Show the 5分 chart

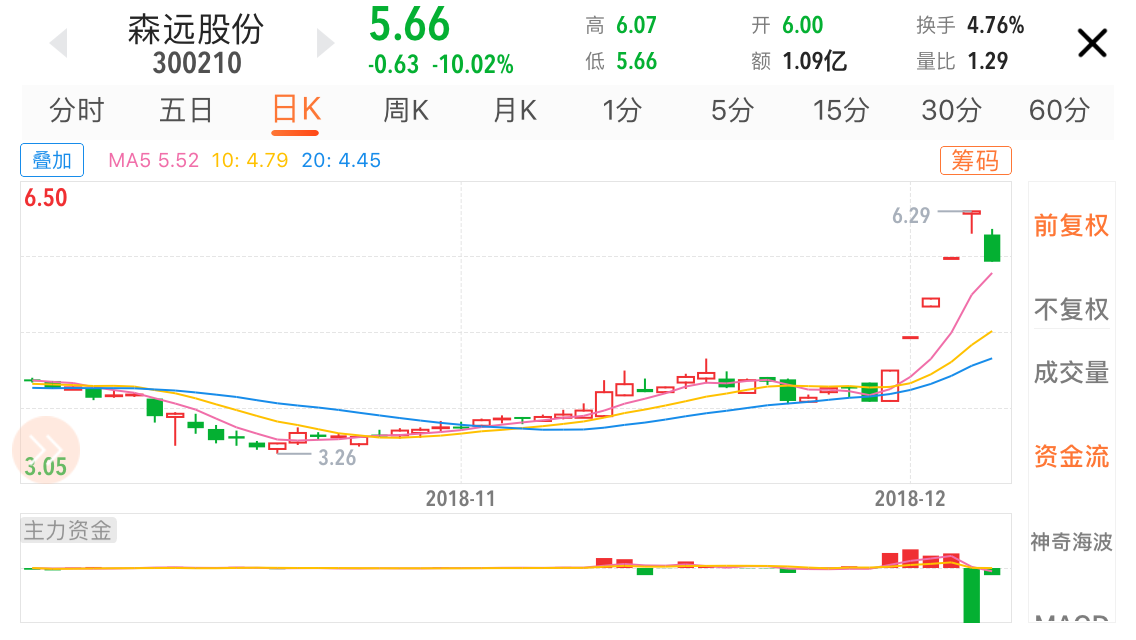(732, 110)
